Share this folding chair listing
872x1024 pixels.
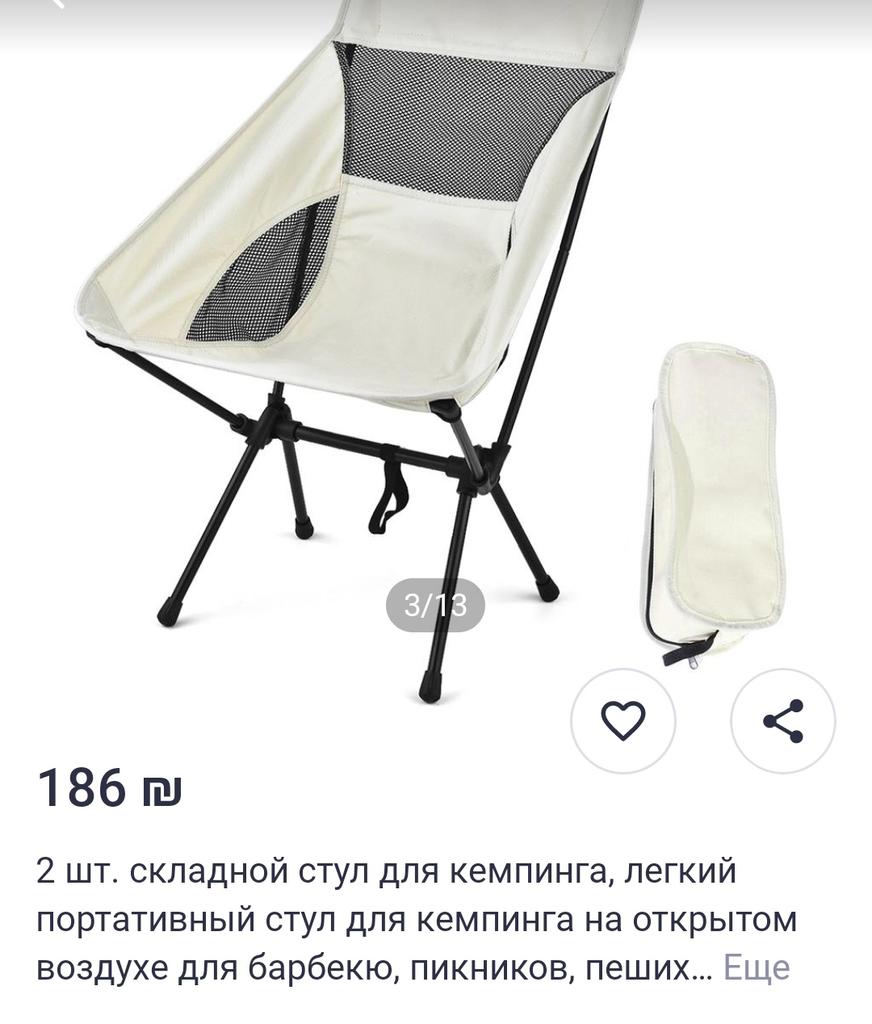pyautogui.click(x=782, y=721)
